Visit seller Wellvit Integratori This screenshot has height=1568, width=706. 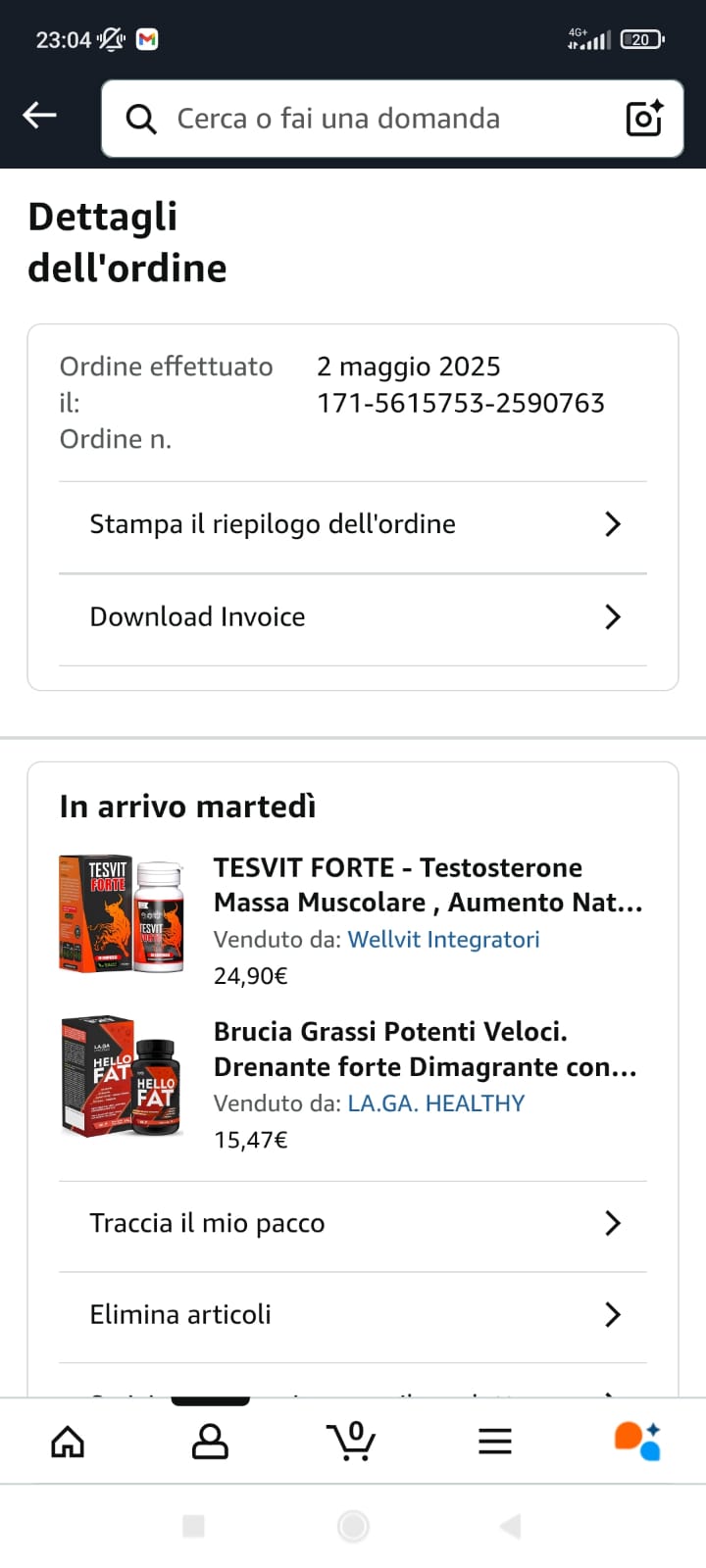pyautogui.click(x=443, y=940)
